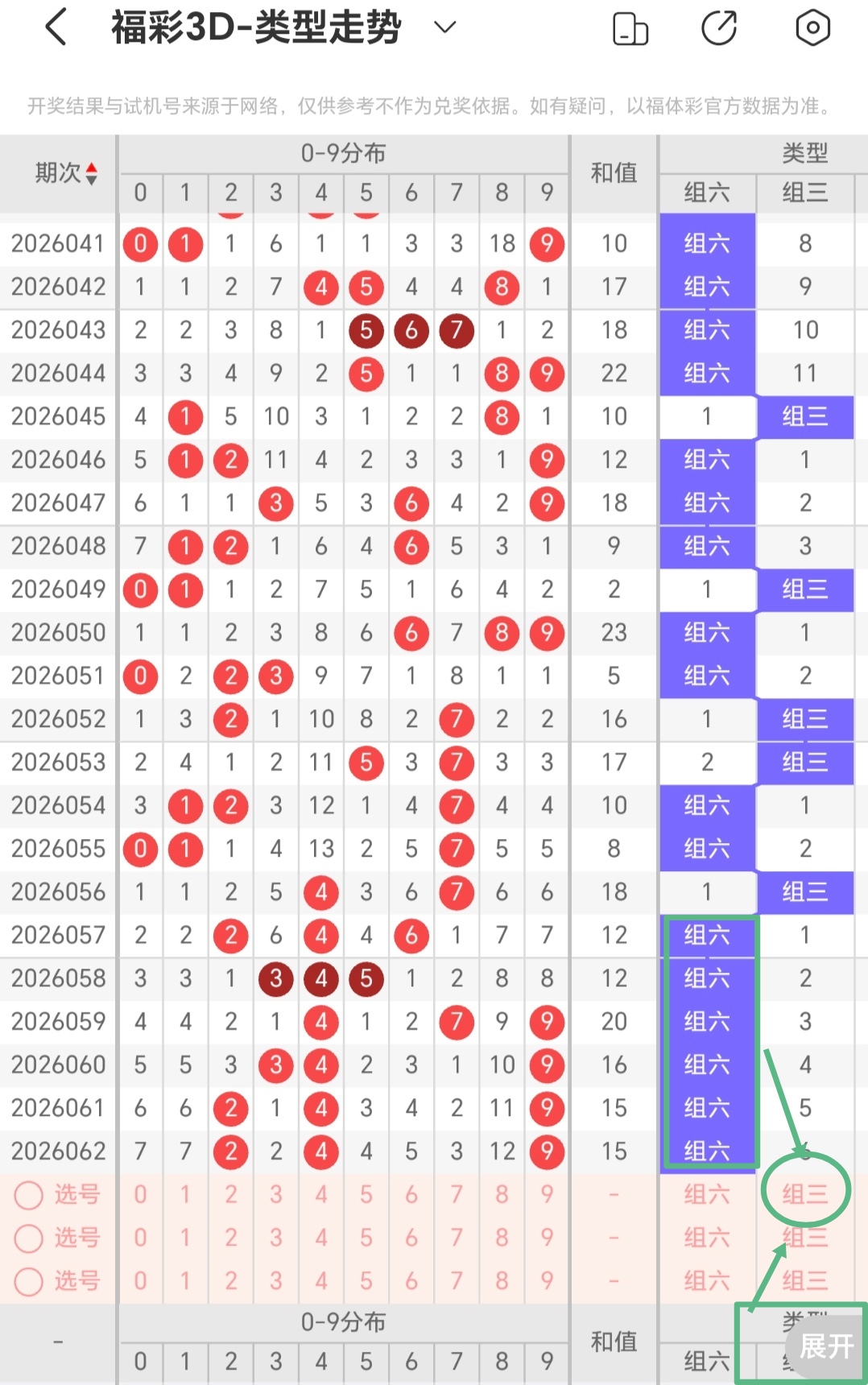Open the 福彩3D-类型走势 title dropdown
The image size is (868, 1385).
pos(444,28)
